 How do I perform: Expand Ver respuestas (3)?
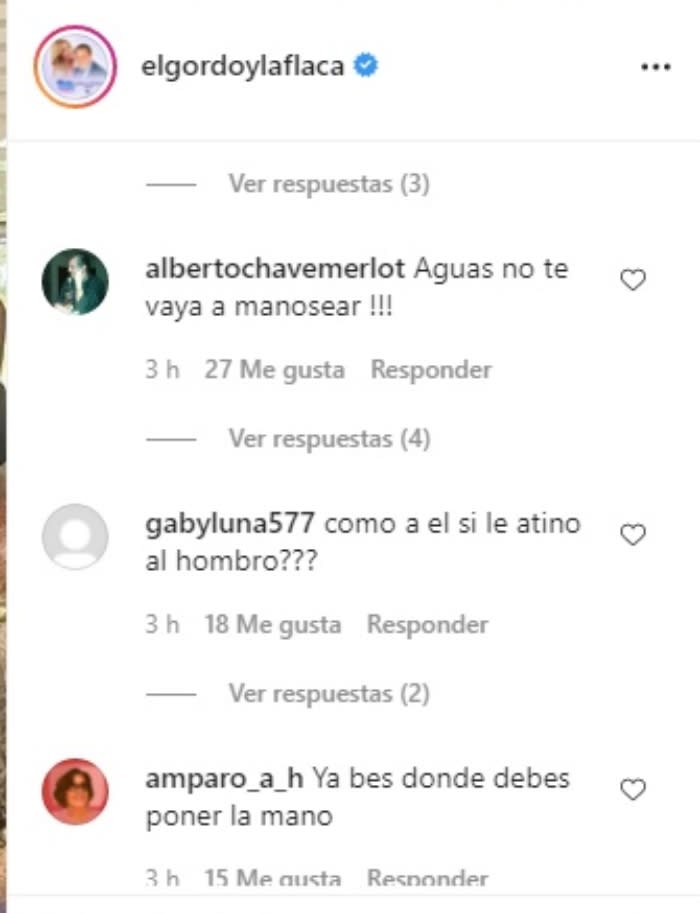pos(328,184)
